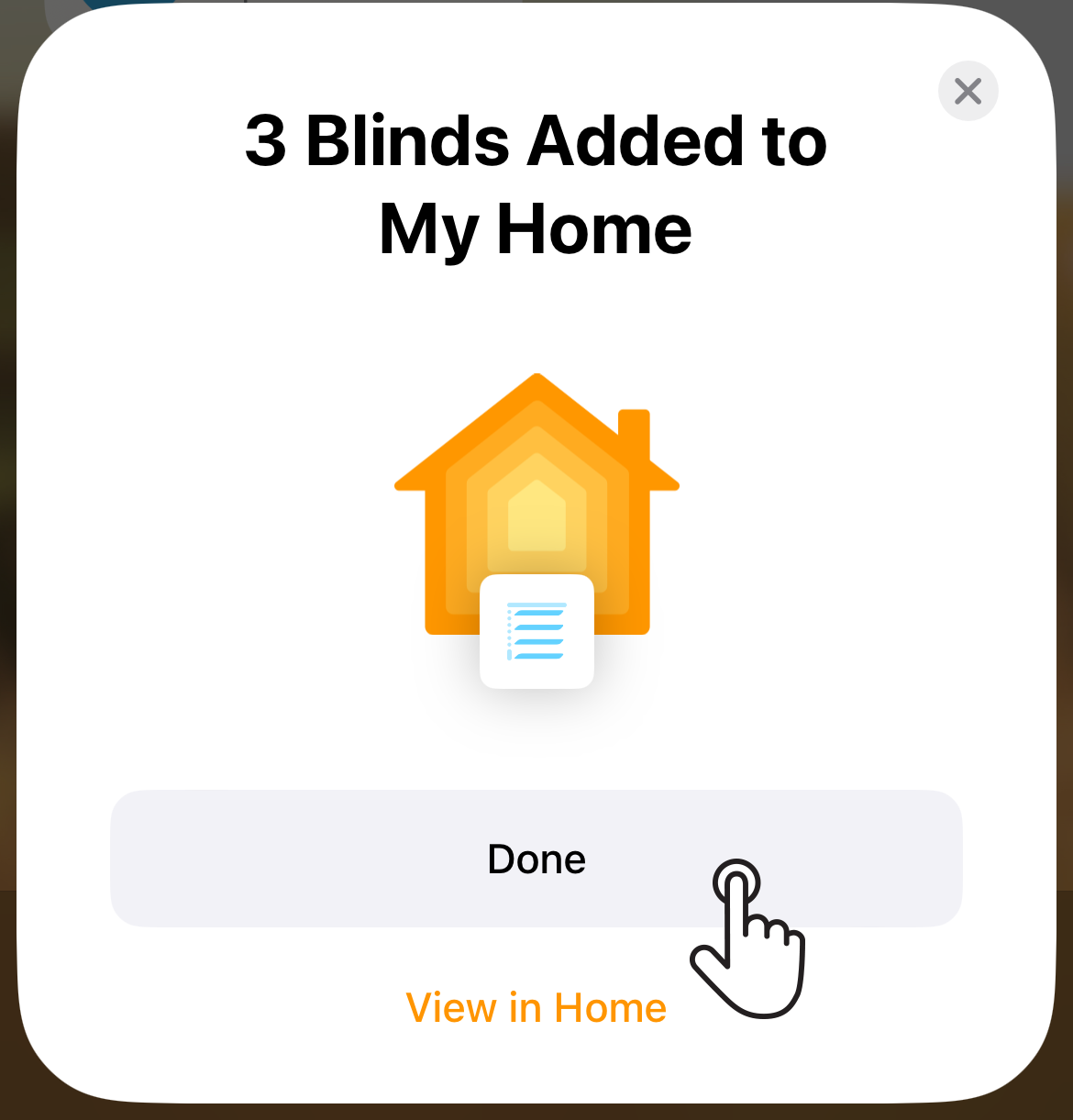
Task: Close the Blinds Added dialog
Action: pyautogui.click(x=968, y=91)
